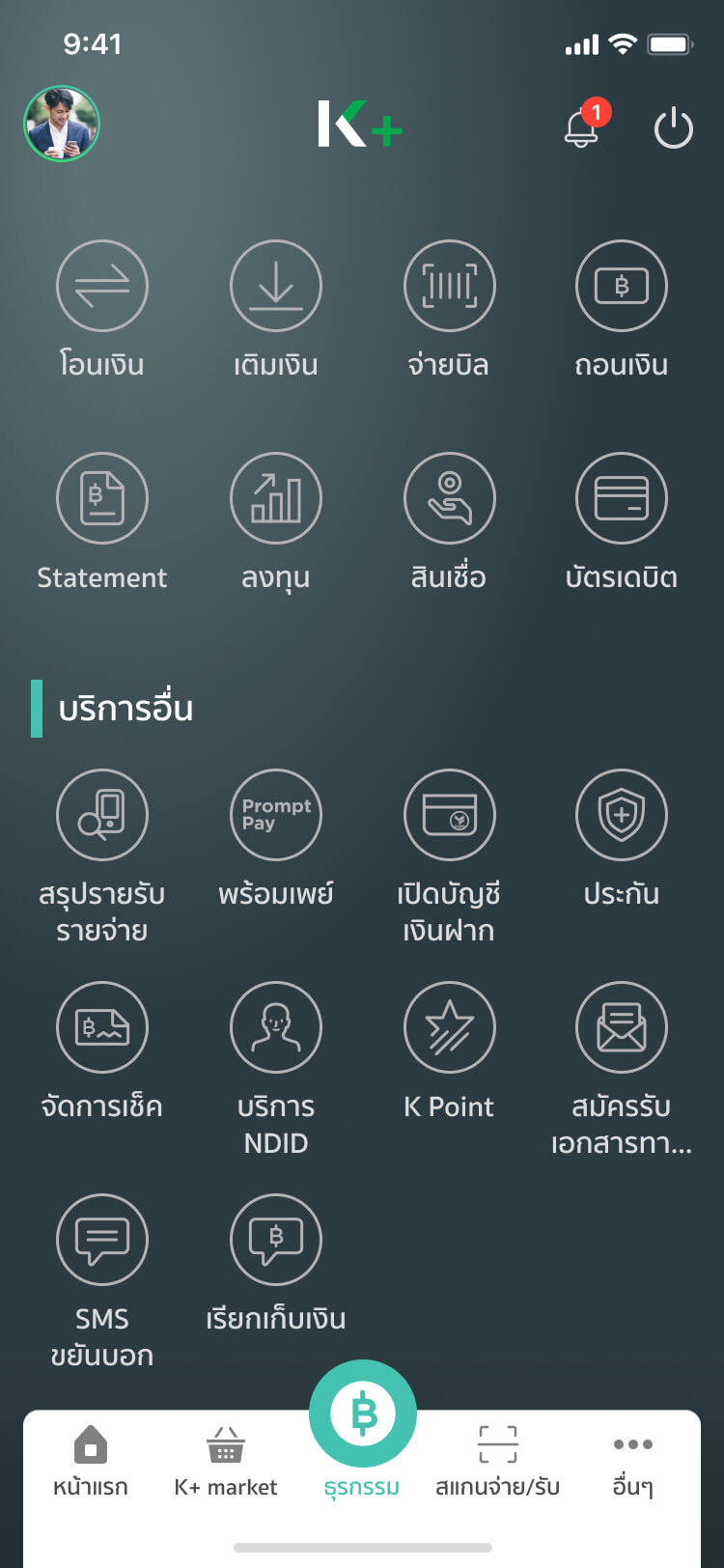Screen dimensions: 724x1568
Task: Open บัตรเดบิต debit card
Action: click(x=622, y=499)
